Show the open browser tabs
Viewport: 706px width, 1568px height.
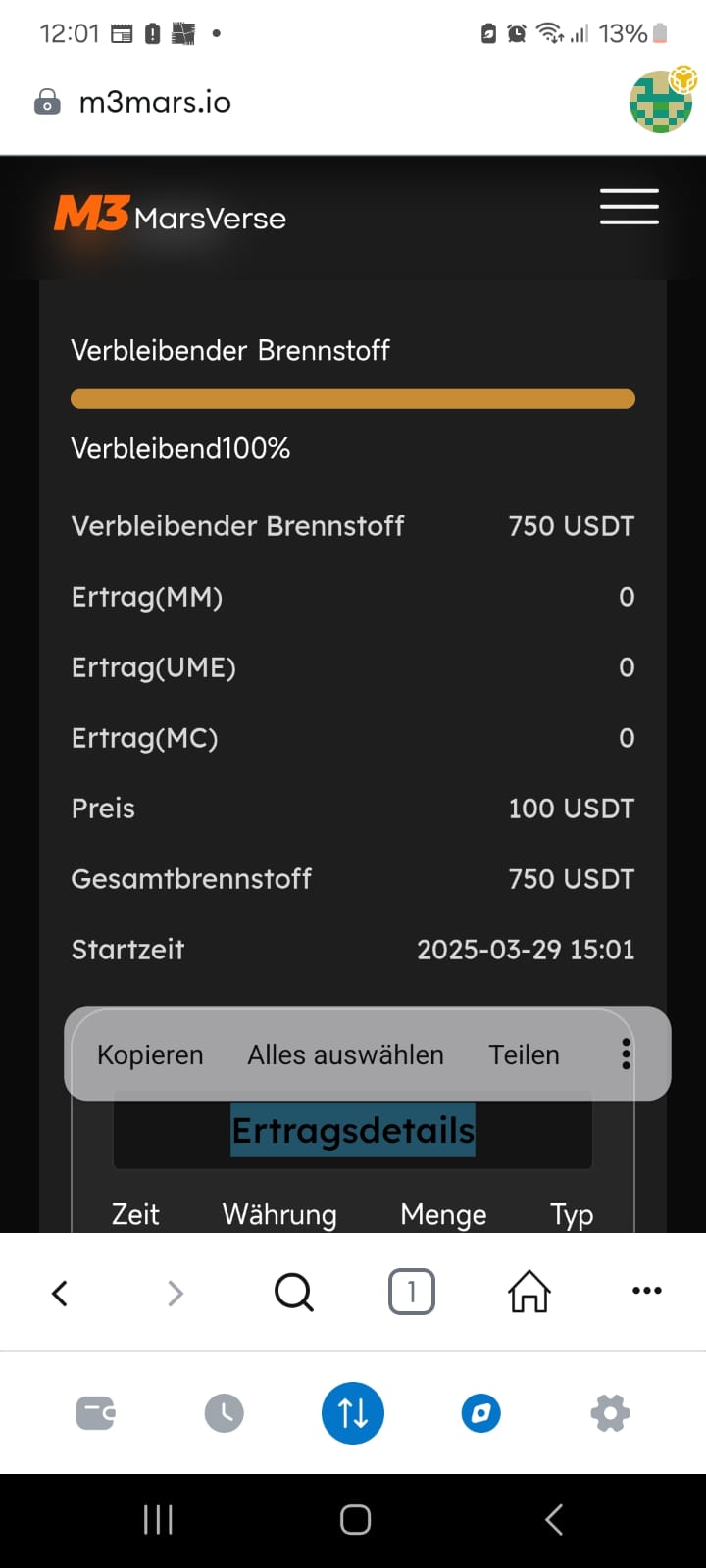coord(412,1292)
